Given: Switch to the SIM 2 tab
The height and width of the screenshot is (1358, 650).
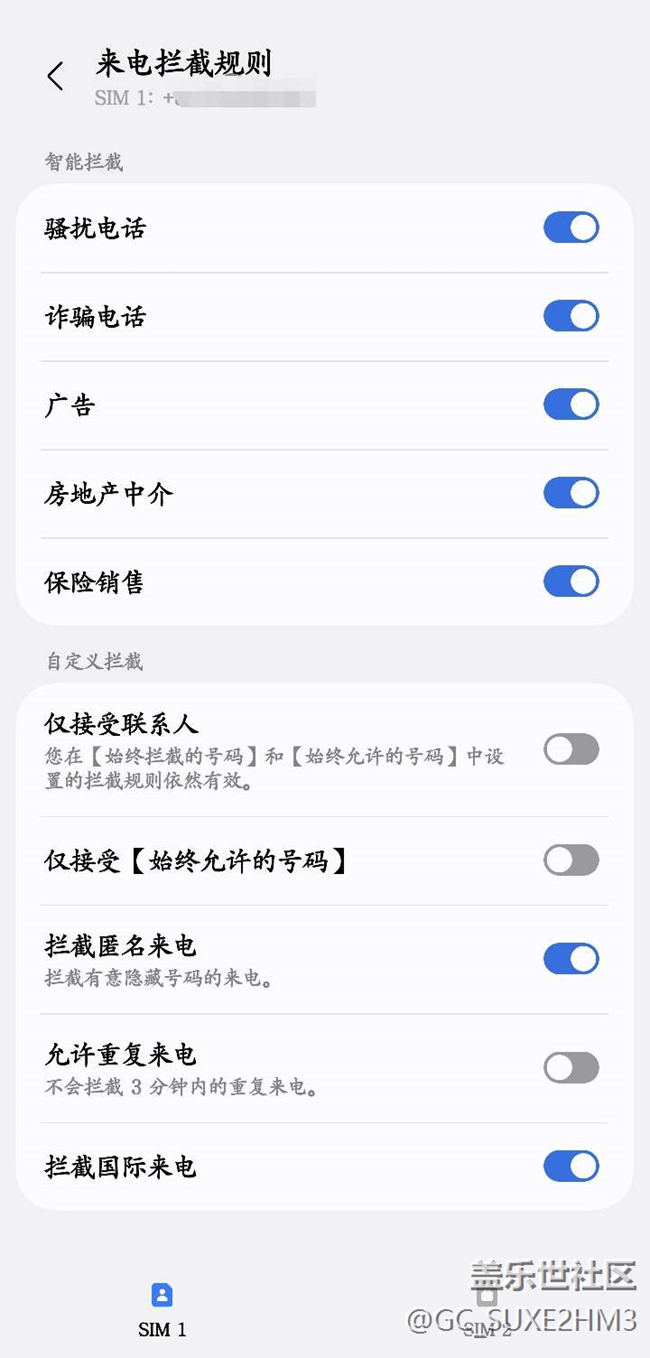Looking at the screenshot, I should (x=487, y=1310).
